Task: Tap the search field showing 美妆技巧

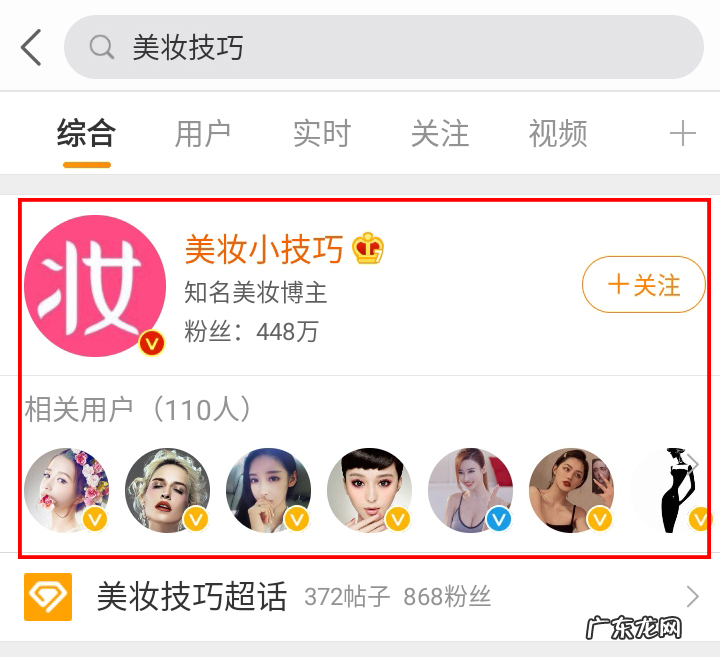Action: tap(384, 47)
